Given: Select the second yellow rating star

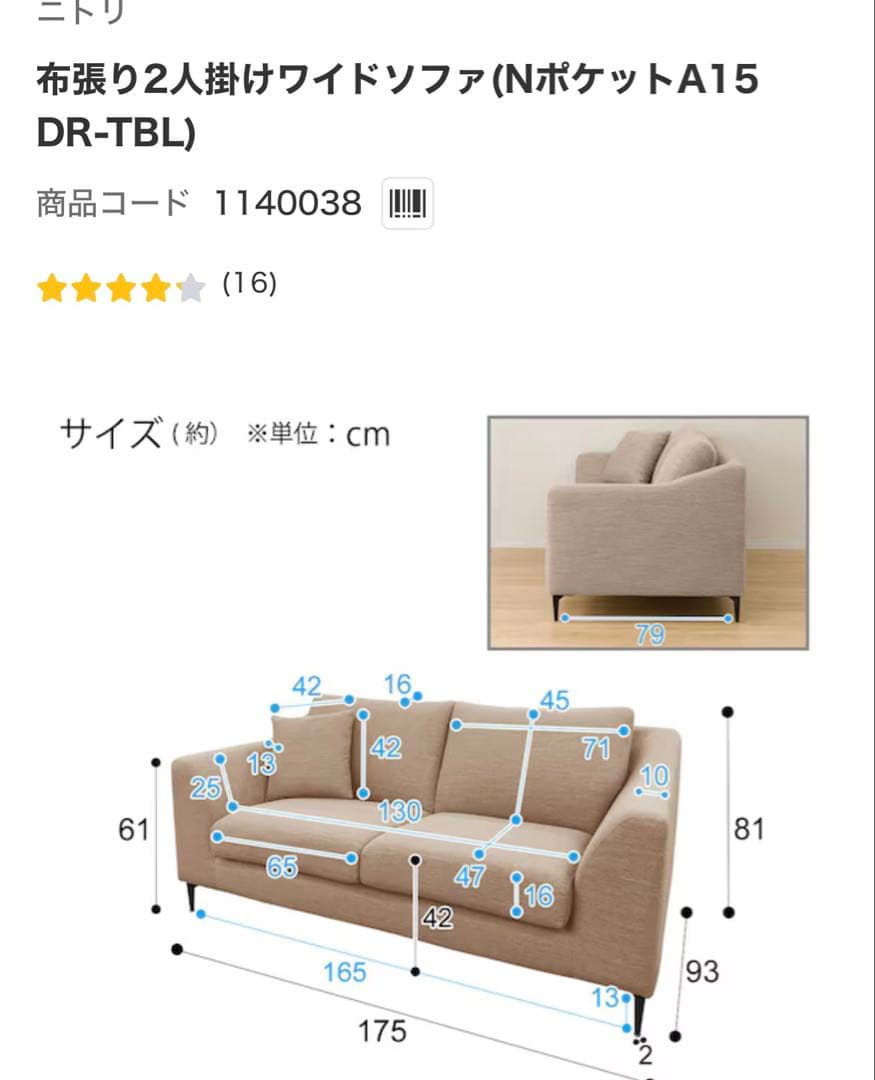Looking at the screenshot, I should coord(89,288).
